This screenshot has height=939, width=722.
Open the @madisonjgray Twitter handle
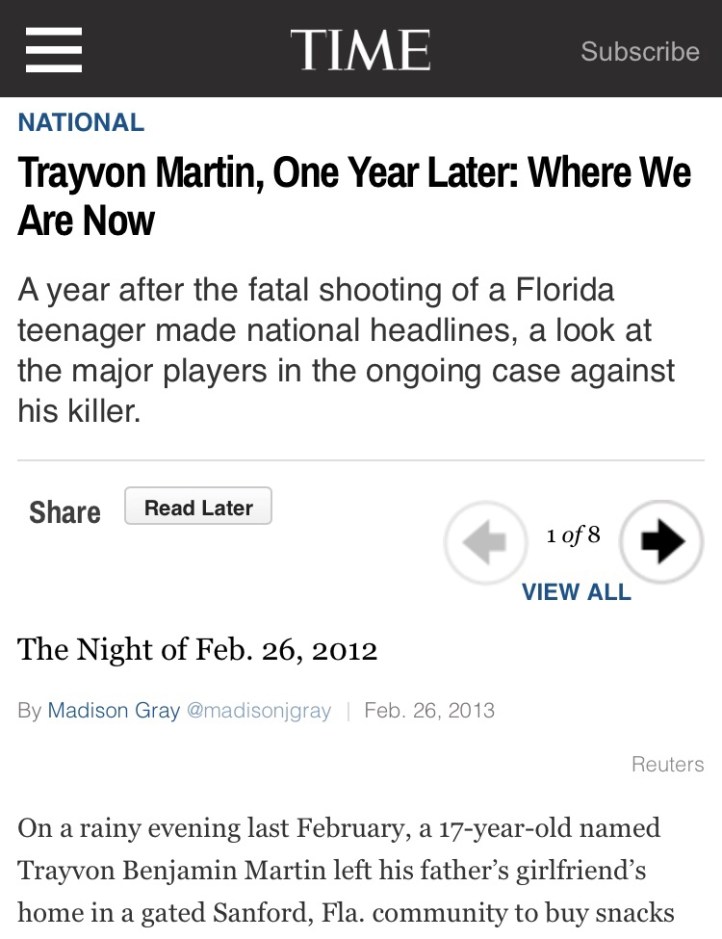coord(259,710)
